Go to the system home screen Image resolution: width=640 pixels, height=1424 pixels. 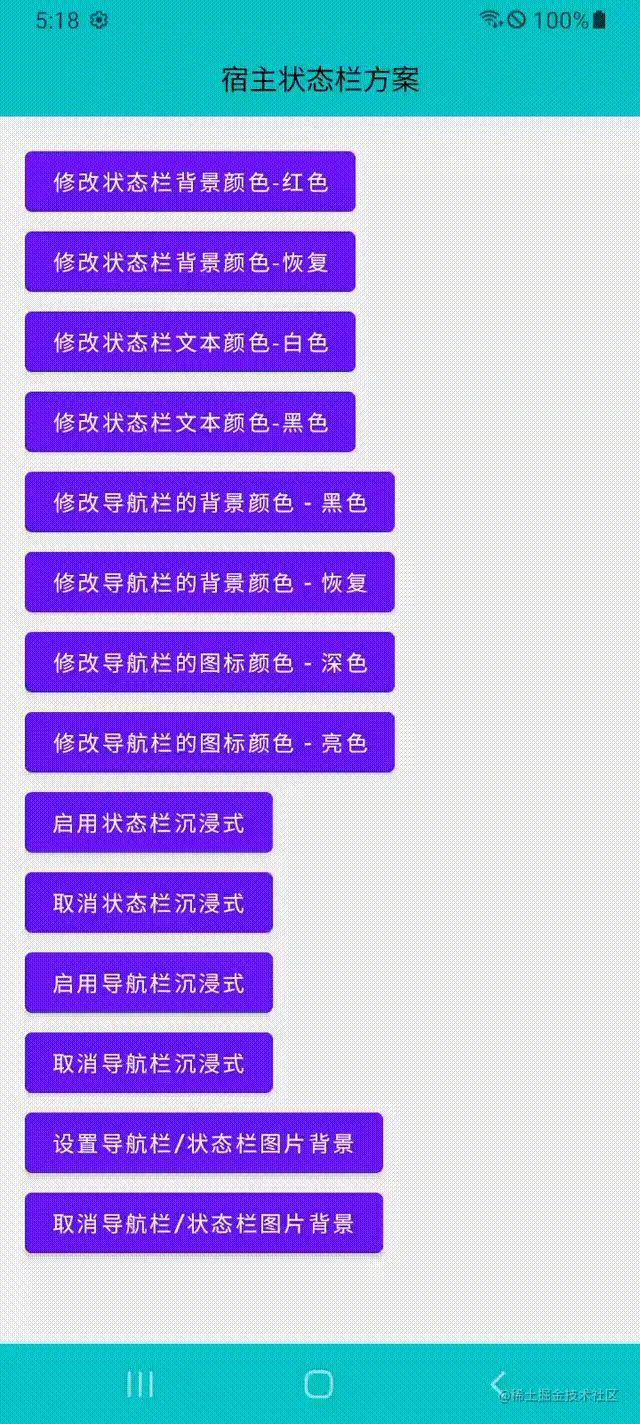(x=319, y=1384)
